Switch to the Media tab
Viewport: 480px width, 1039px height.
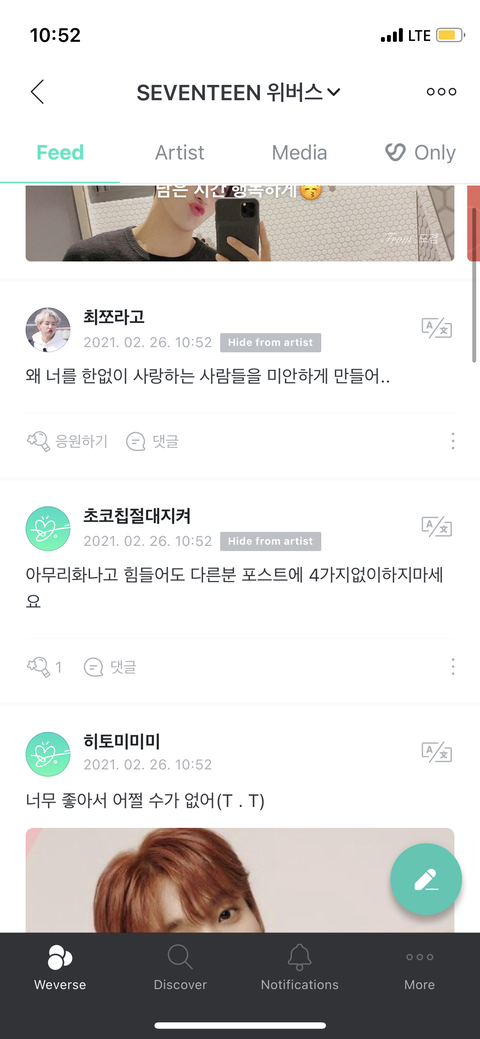pos(299,153)
